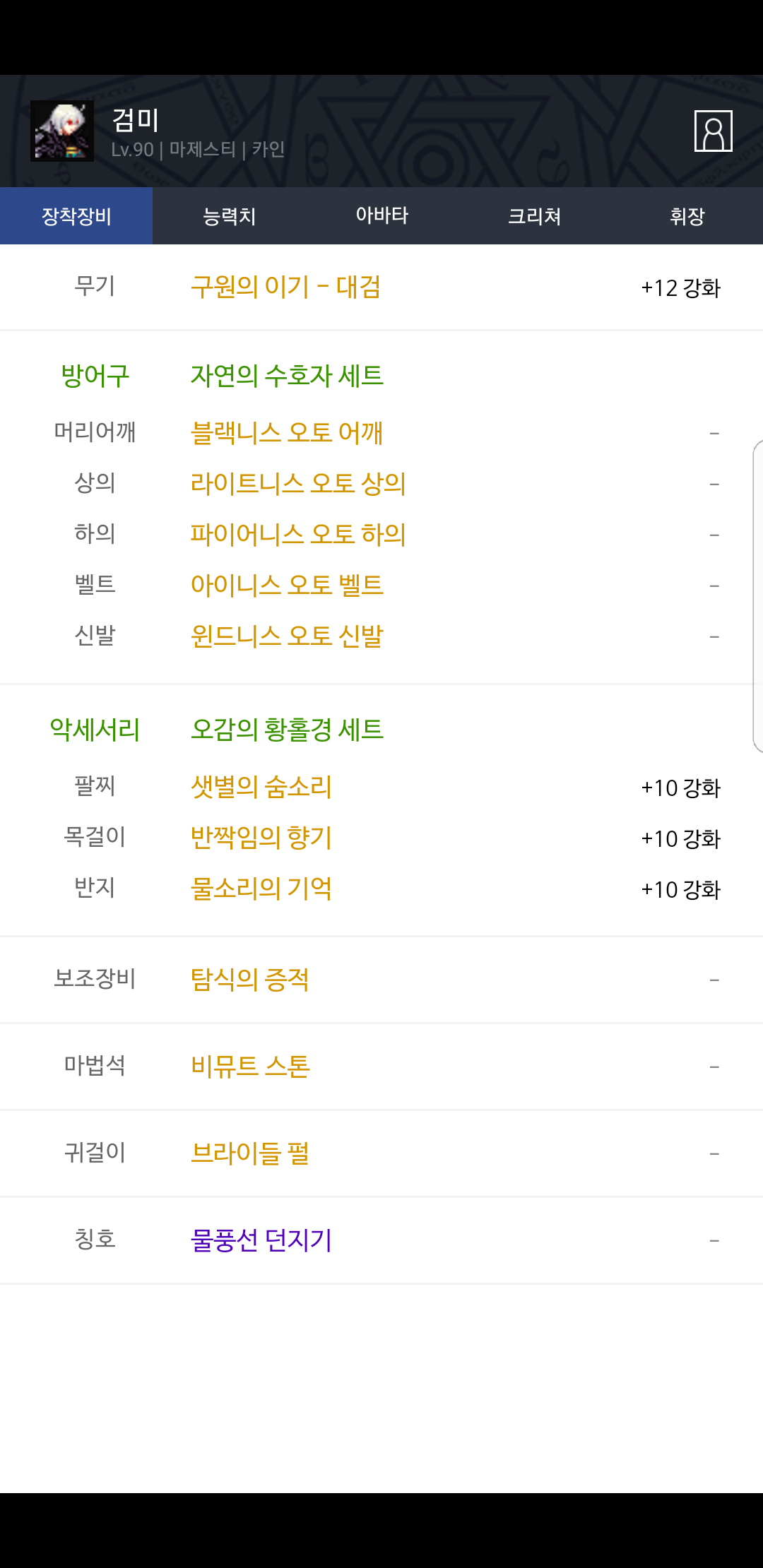Open 라이트니스 오토 상의 item
Image resolution: width=763 pixels, height=1568 pixels.
click(298, 483)
